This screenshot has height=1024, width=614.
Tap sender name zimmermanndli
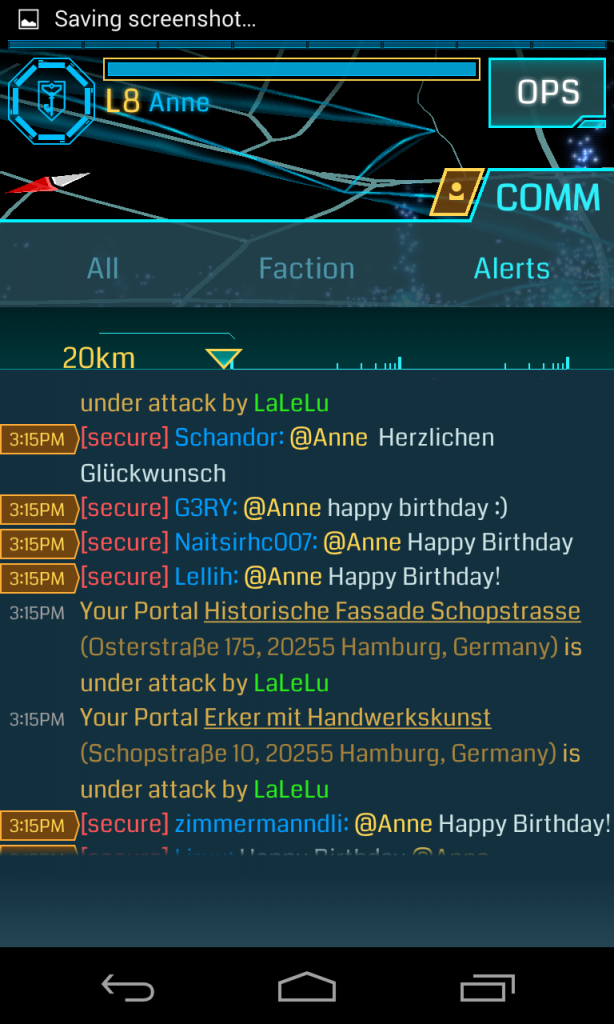[x=261, y=823]
